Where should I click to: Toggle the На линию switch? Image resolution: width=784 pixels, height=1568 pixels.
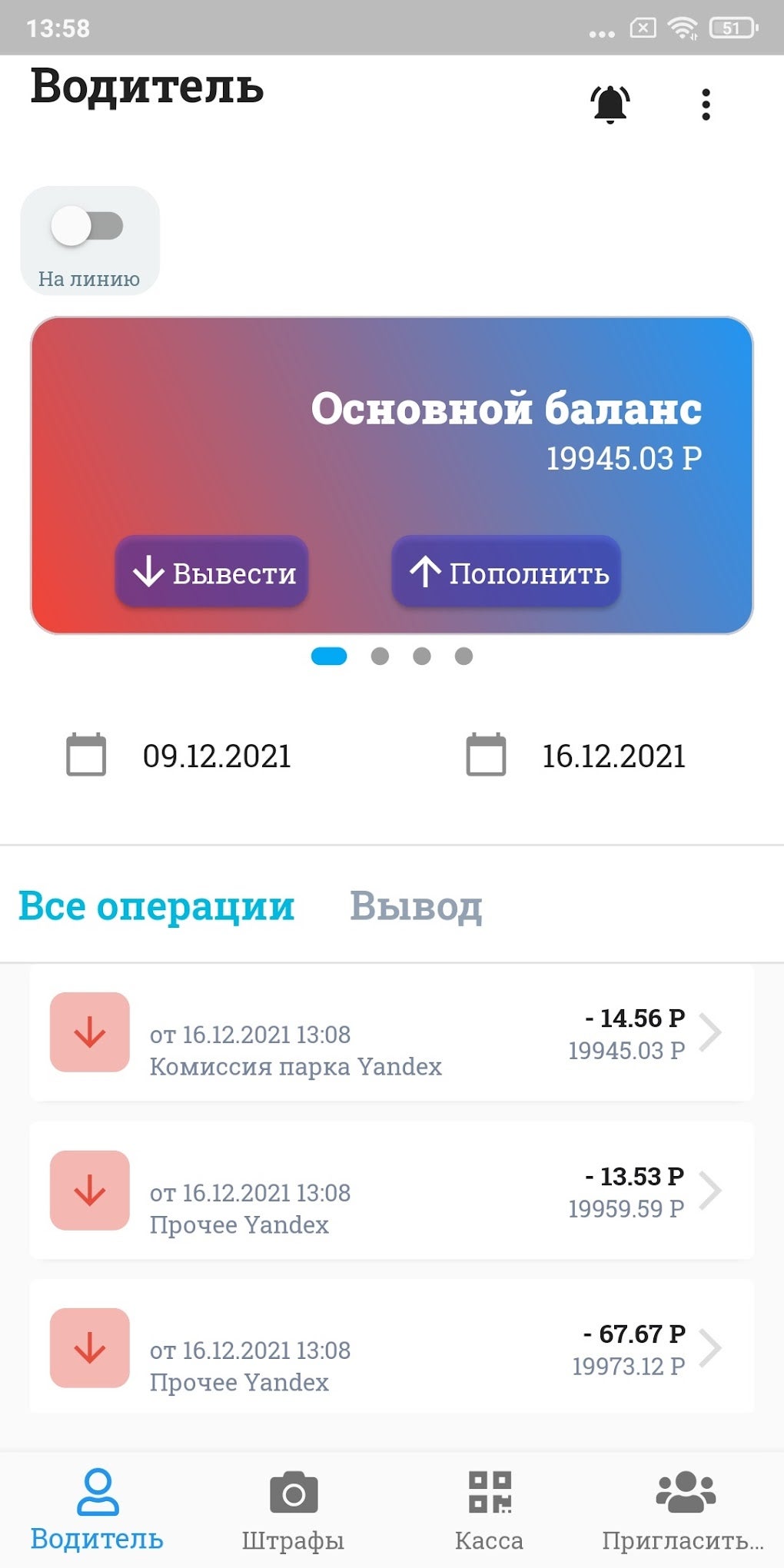tap(87, 227)
